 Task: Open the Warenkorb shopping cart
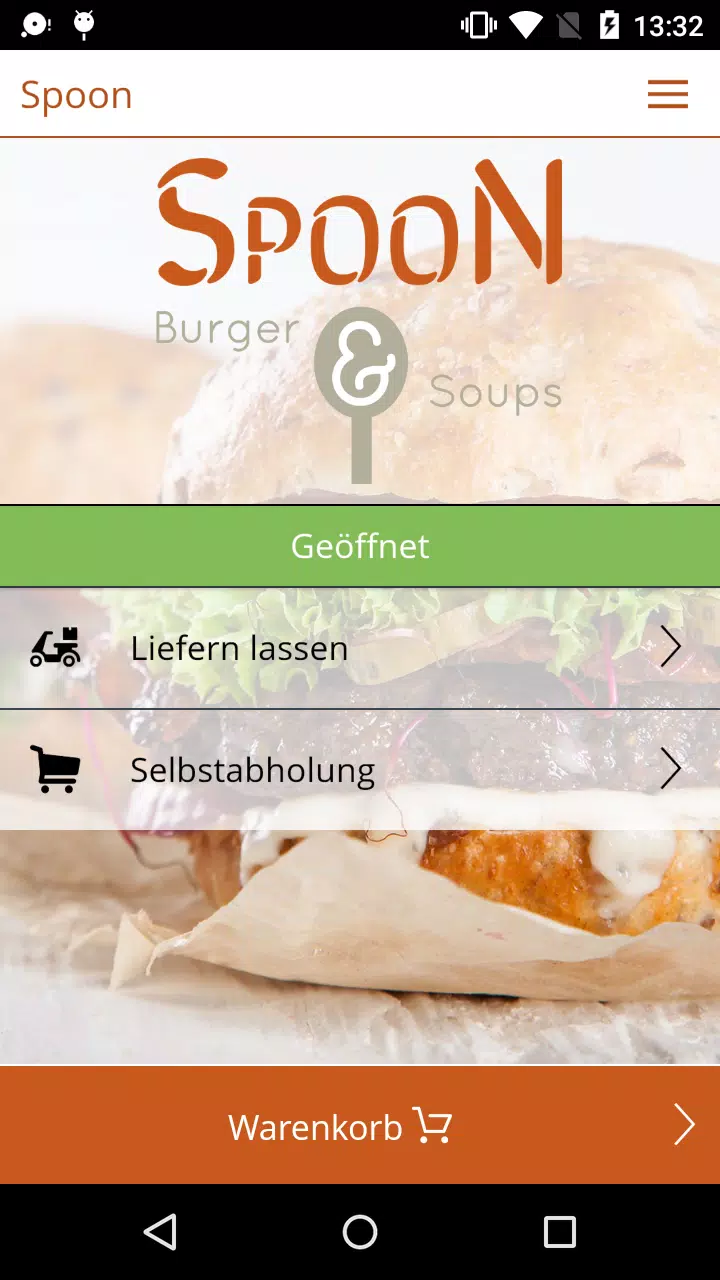pos(360,1126)
